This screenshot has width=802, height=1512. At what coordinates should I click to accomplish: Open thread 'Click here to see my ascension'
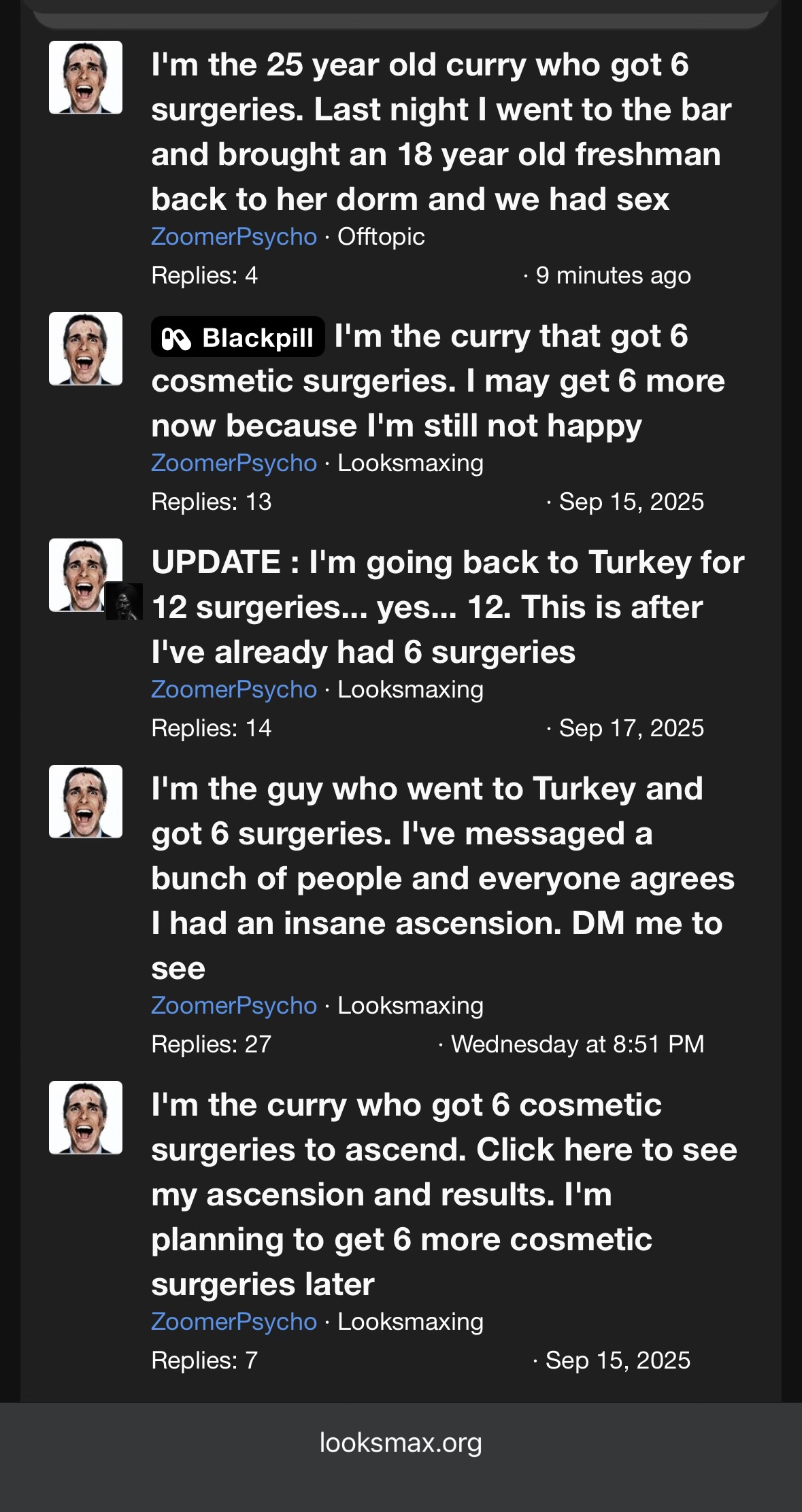coord(444,1195)
